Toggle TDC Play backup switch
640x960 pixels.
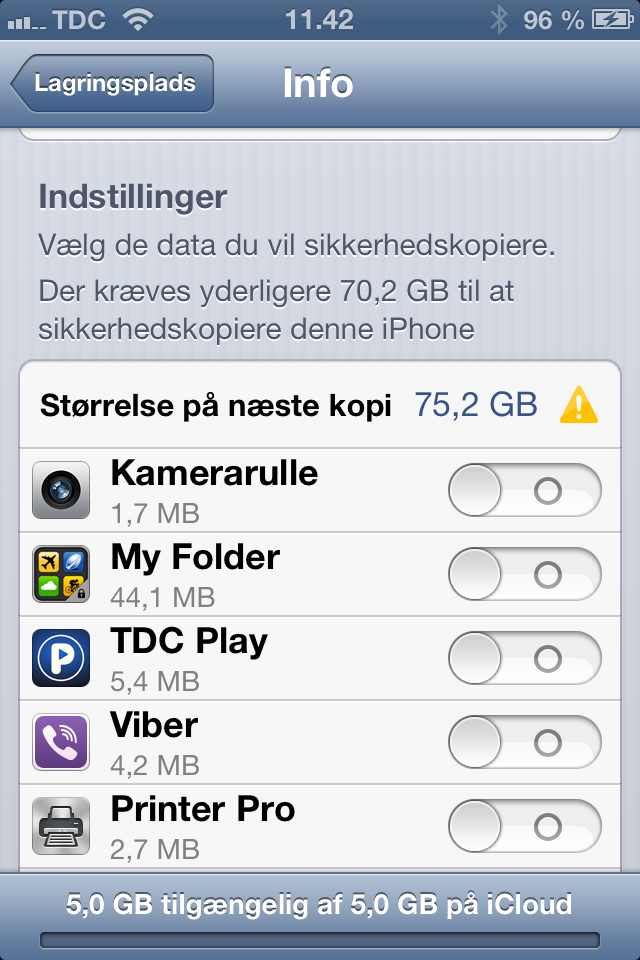pos(524,659)
